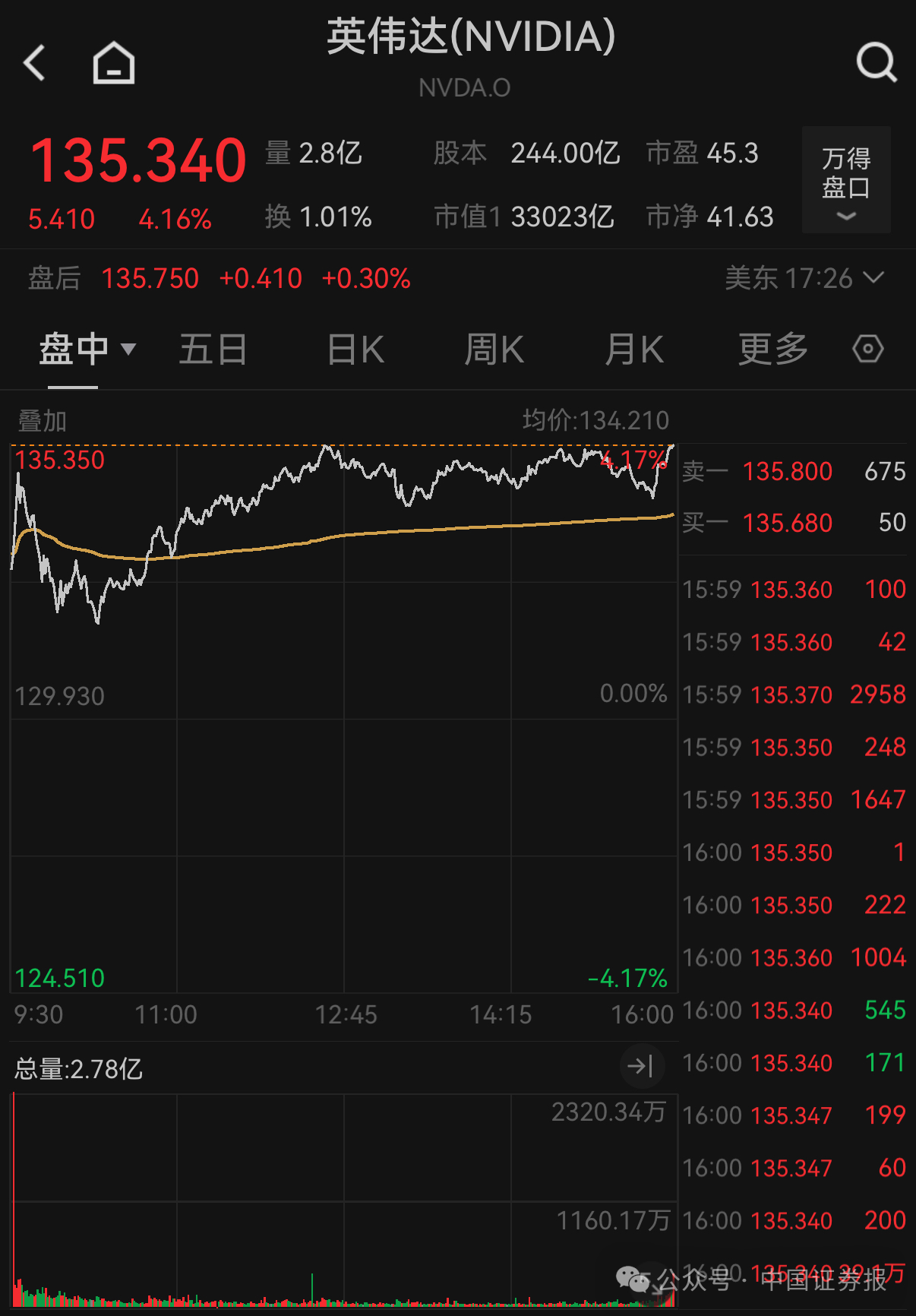
Task: Collapse the trade list with arrow button
Action: click(640, 1066)
